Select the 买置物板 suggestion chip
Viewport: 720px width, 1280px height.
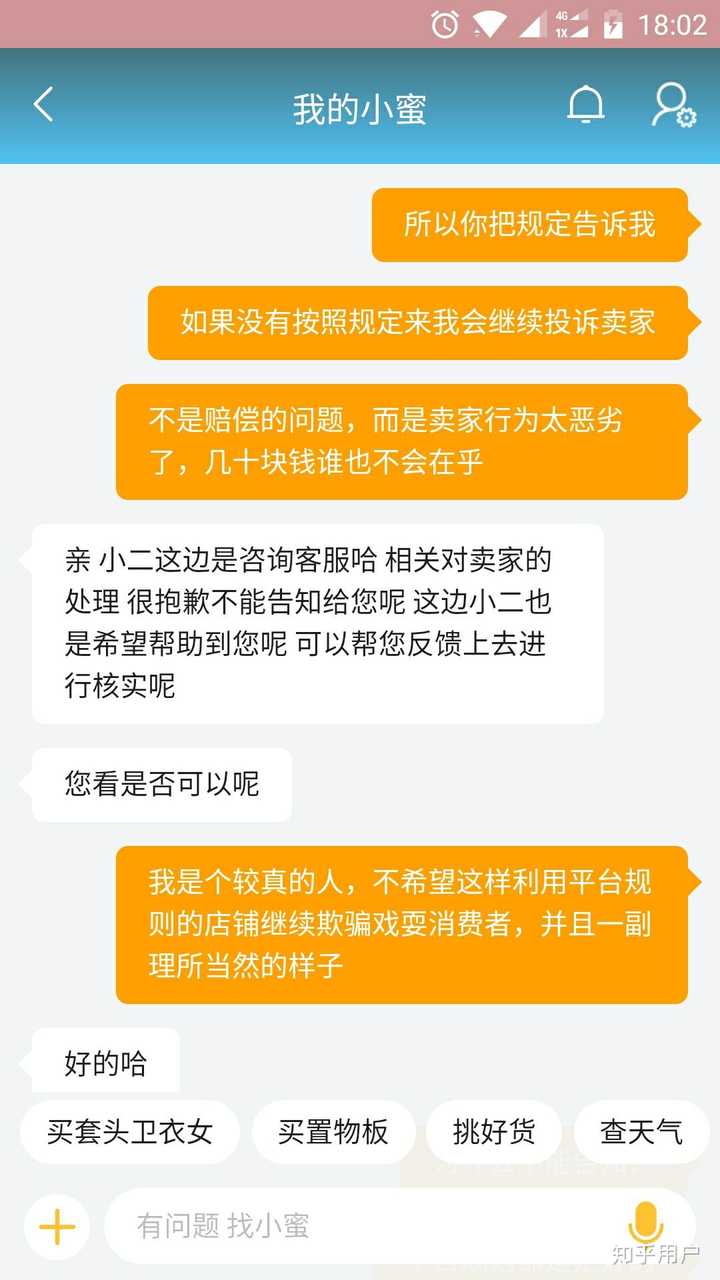point(333,1132)
